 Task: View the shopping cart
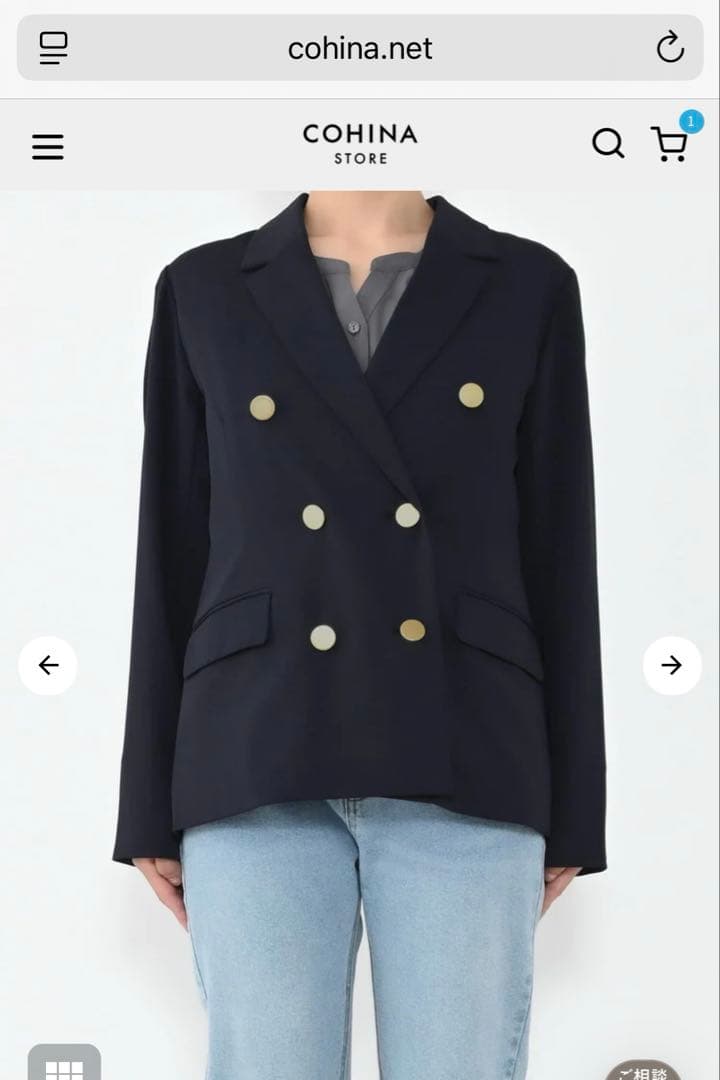point(669,144)
